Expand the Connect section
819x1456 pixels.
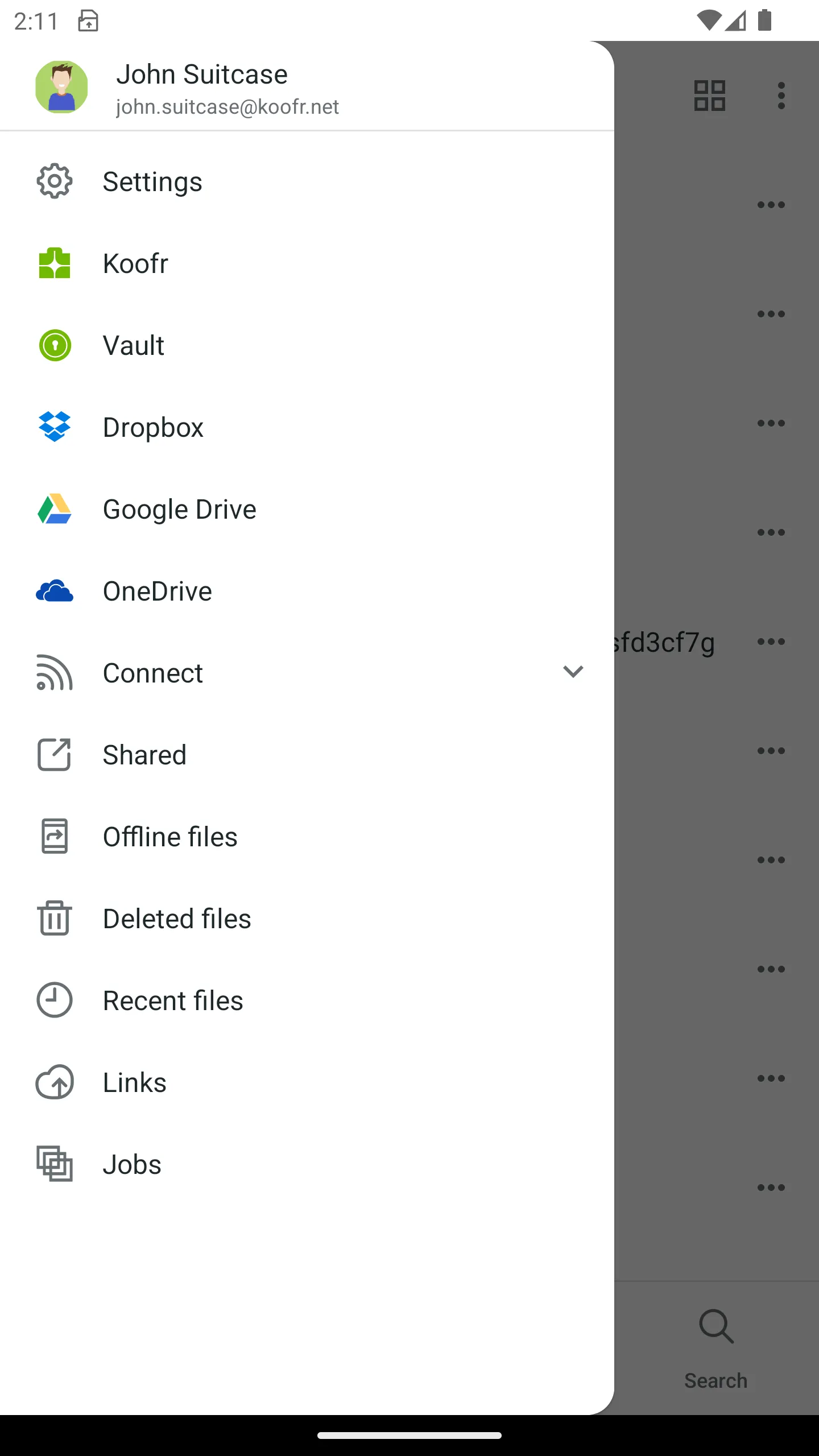152,672
